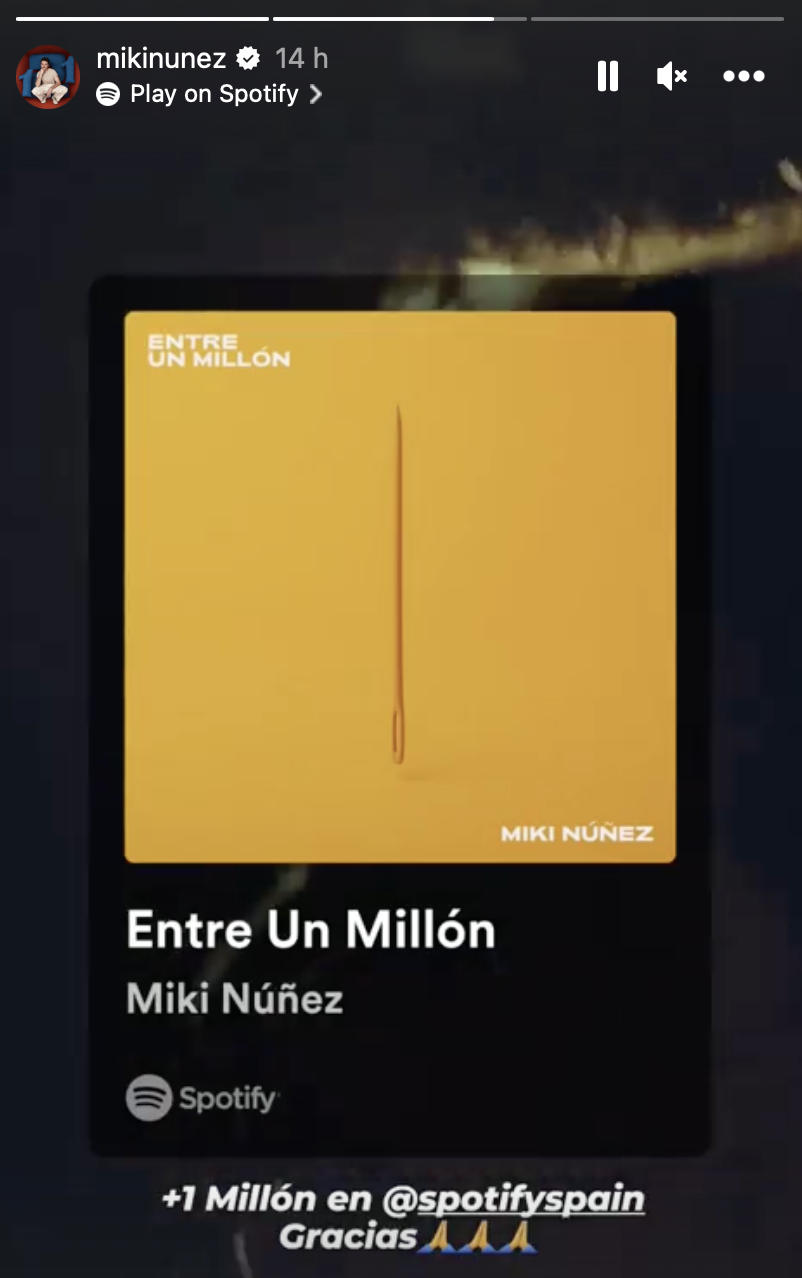802x1278 pixels.
Task: Open mikinunez profile picture
Action: pos(47,77)
